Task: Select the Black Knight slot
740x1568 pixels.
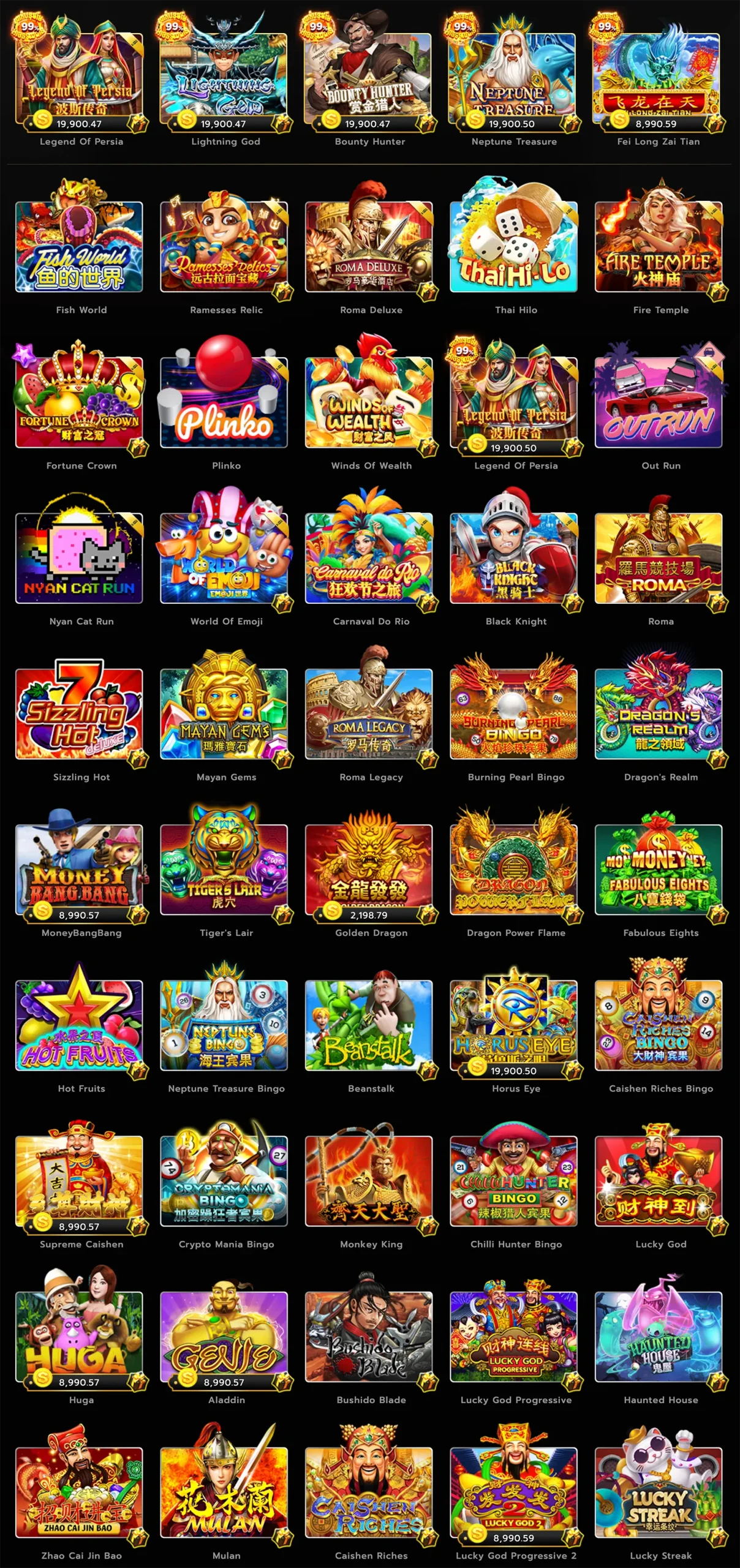Action: pyautogui.click(x=513, y=557)
